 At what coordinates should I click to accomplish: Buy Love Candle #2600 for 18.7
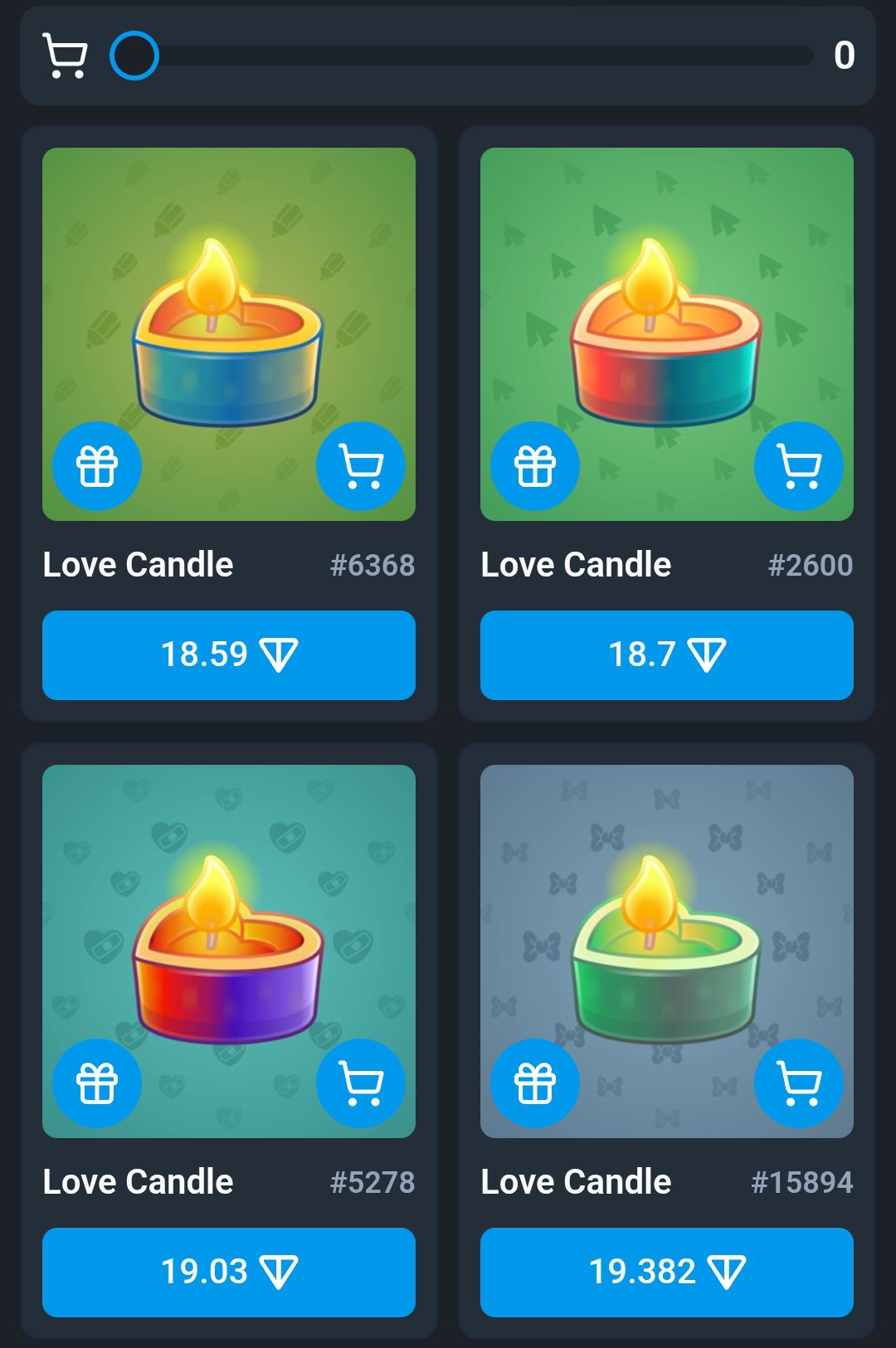click(667, 655)
